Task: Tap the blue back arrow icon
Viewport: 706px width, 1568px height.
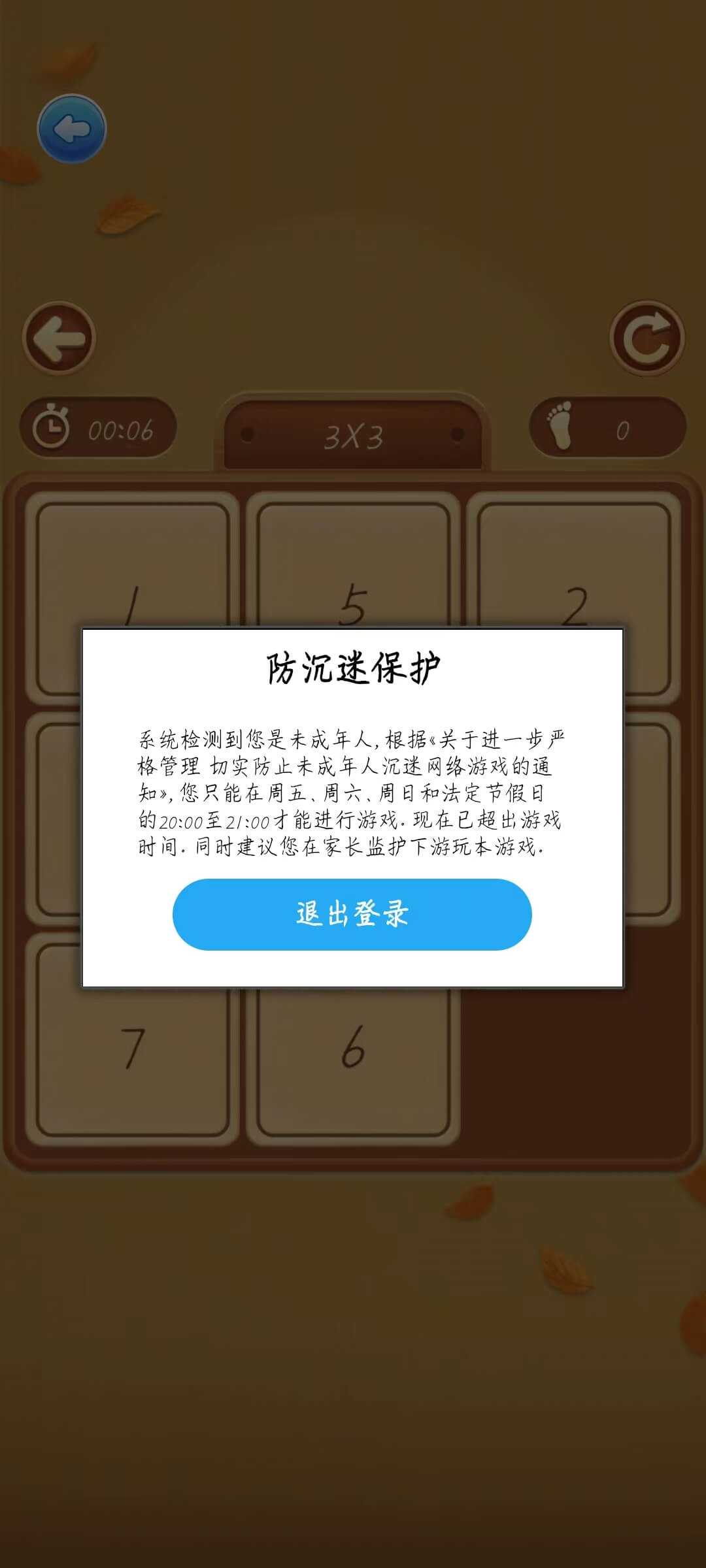Action: (71, 129)
